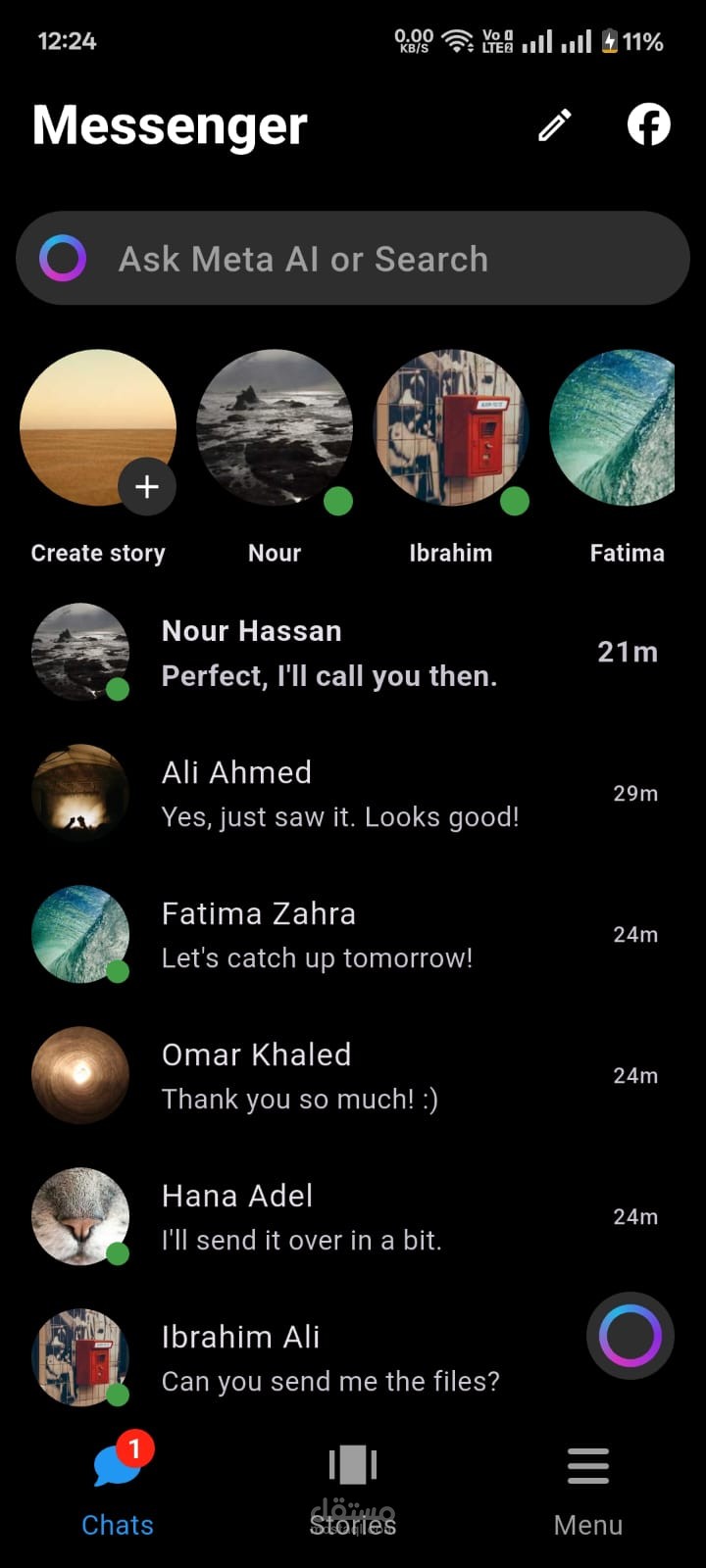Open the Facebook icon in the header

point(648,124)
